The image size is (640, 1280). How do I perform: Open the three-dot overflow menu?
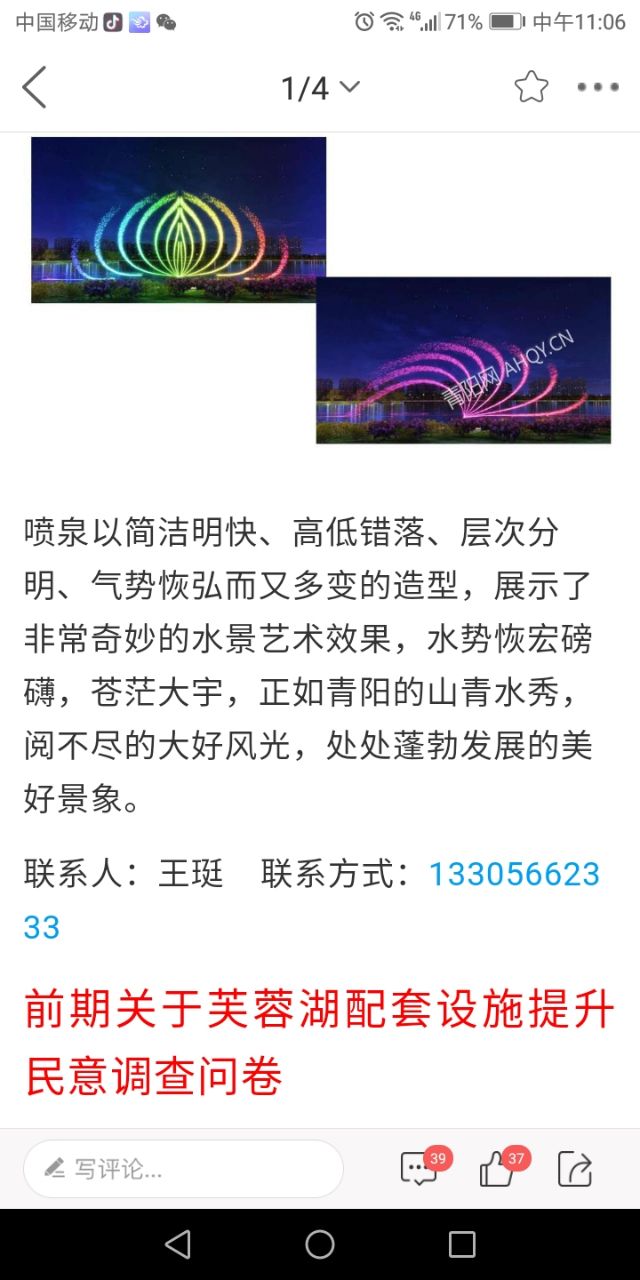coord(598,88)
